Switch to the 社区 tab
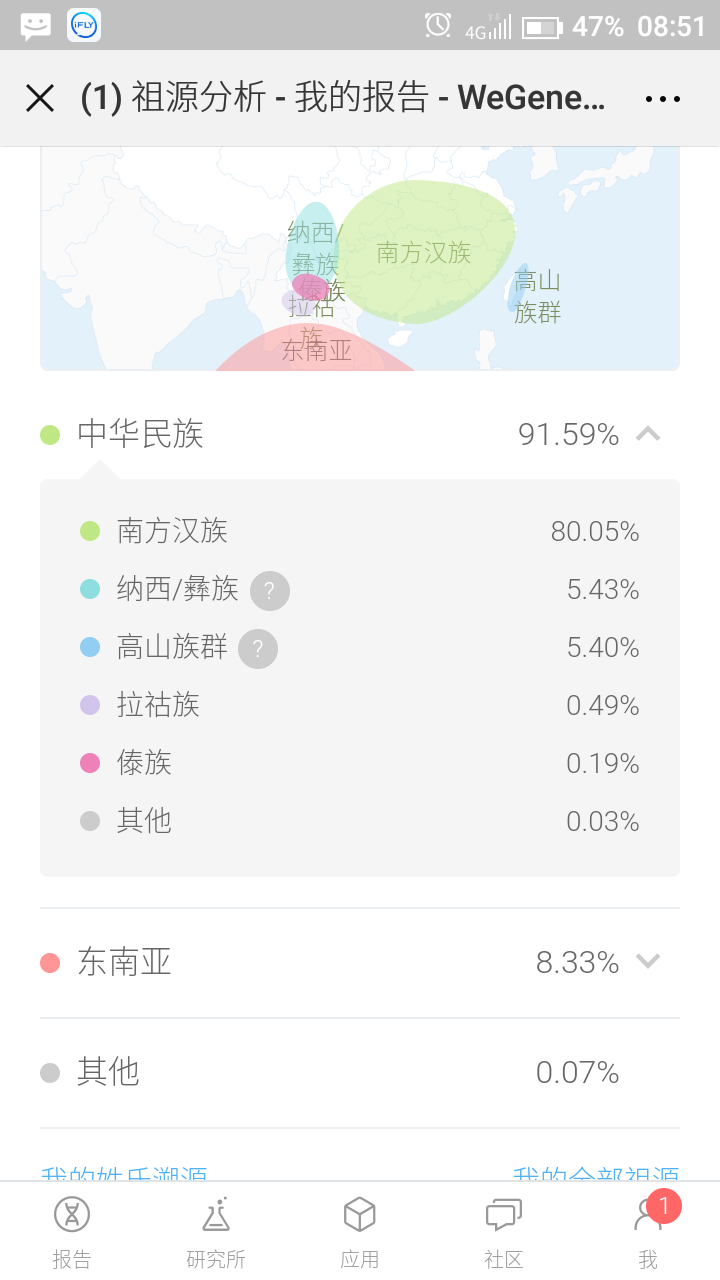 (x=504, y=1232)
